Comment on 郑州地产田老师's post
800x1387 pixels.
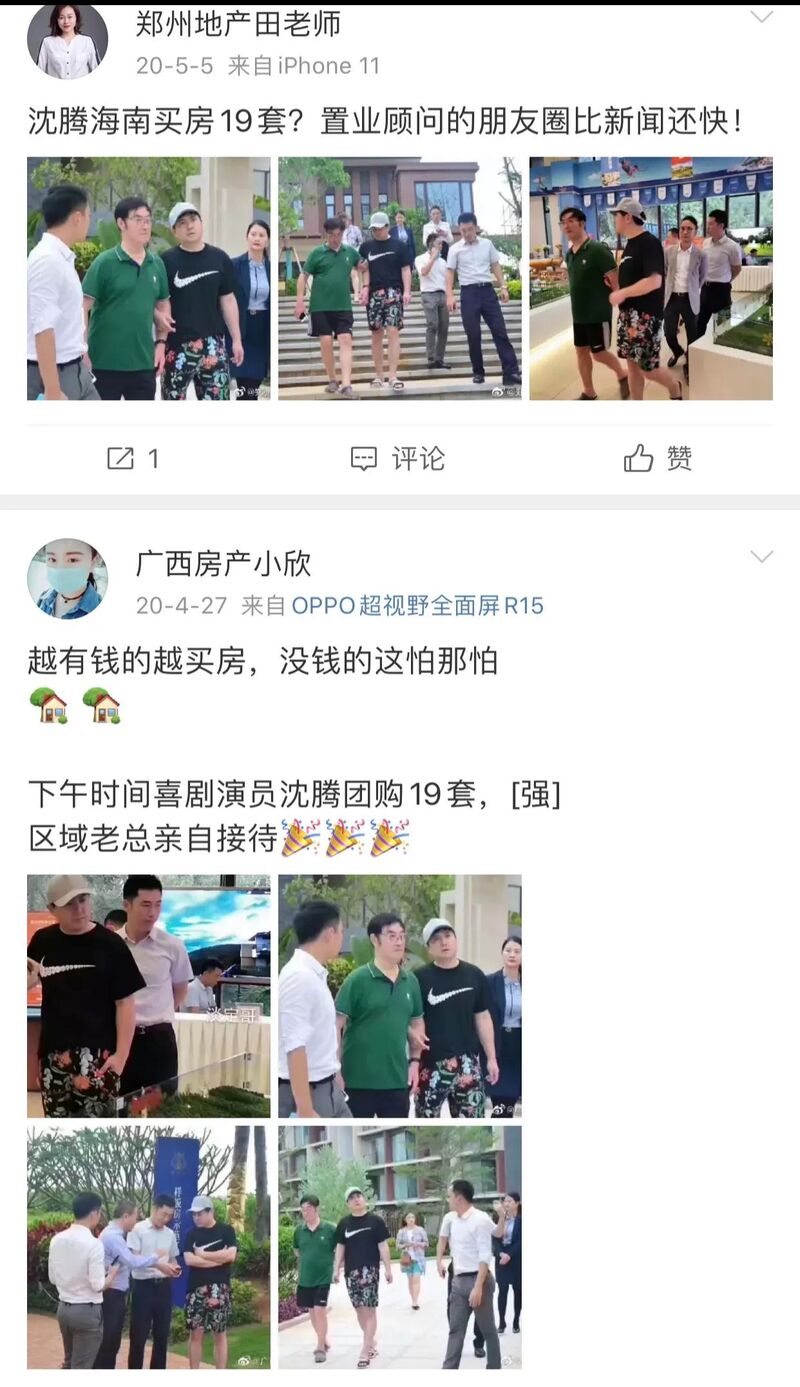[398, 459]
